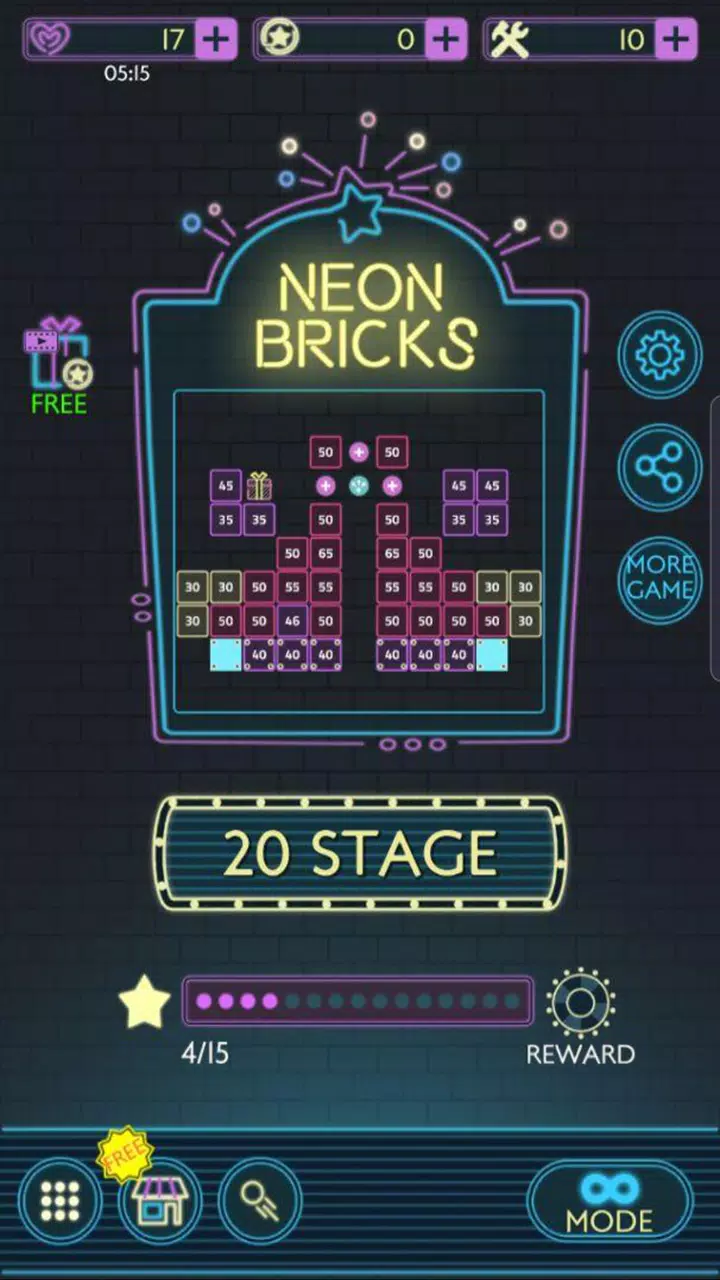Add more tools with plus button
Image resolution: width=720 pixels, height=1280 pixels.
[x=677, y=40]
